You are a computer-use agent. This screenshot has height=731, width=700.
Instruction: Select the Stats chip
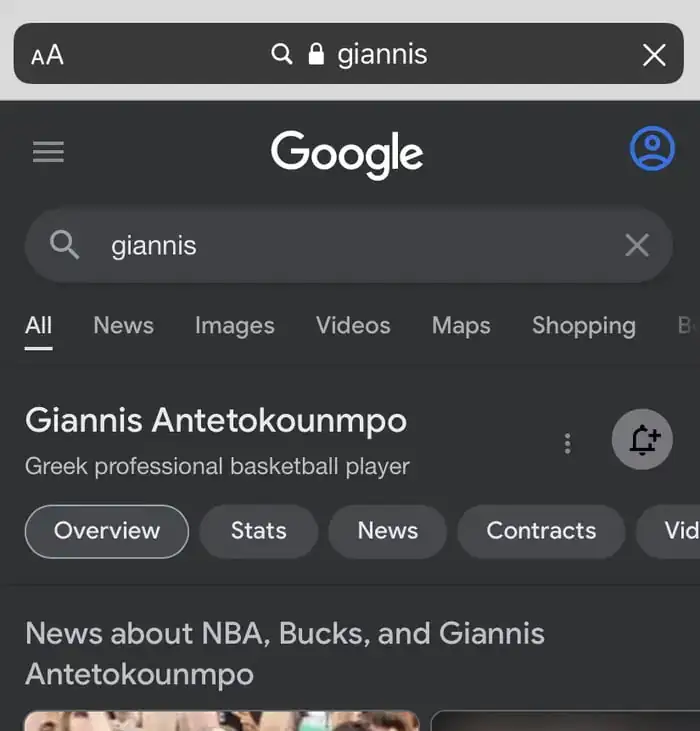258,531
